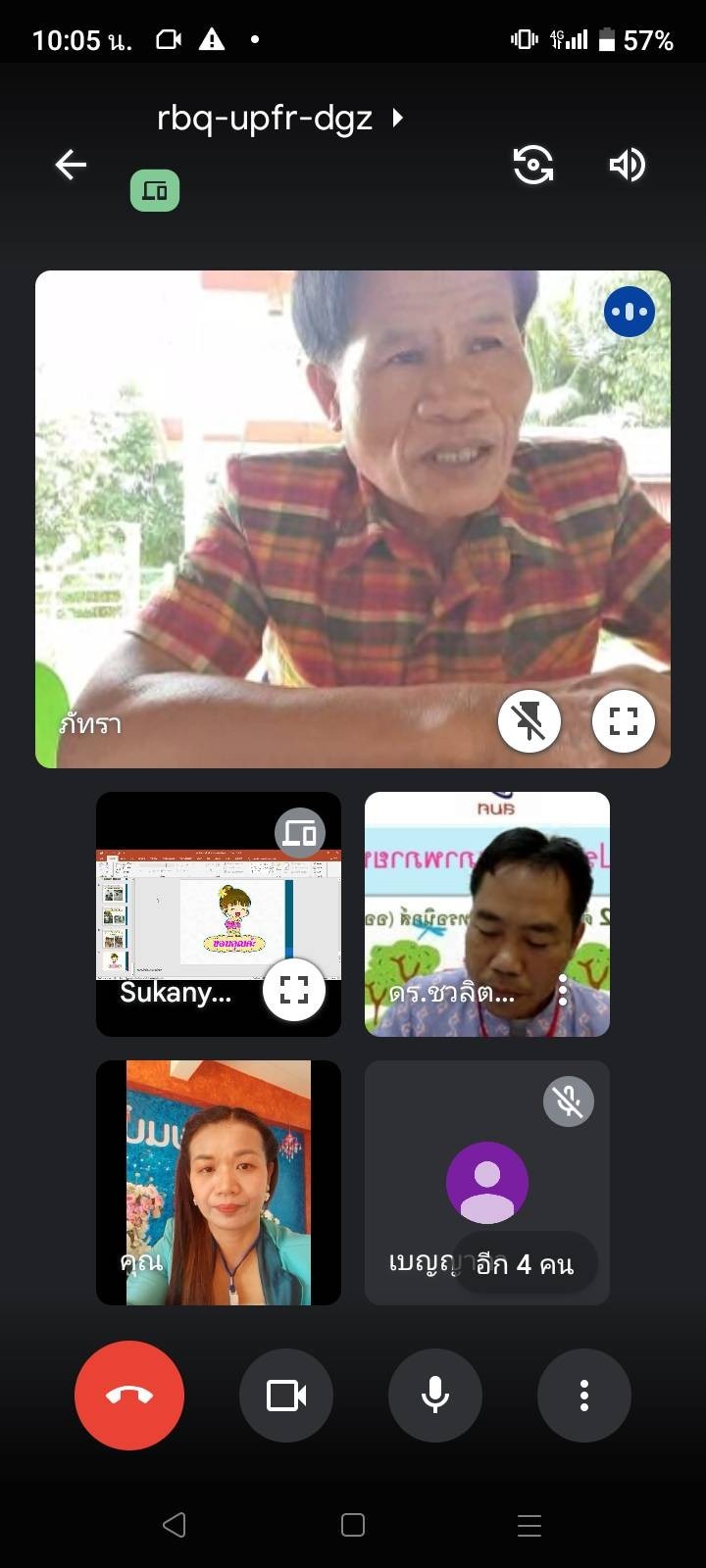Viewport: 706px width, 1568px height.
Task: Open meeting details for rbq-upfr-dgz
Action: [279, 119]
